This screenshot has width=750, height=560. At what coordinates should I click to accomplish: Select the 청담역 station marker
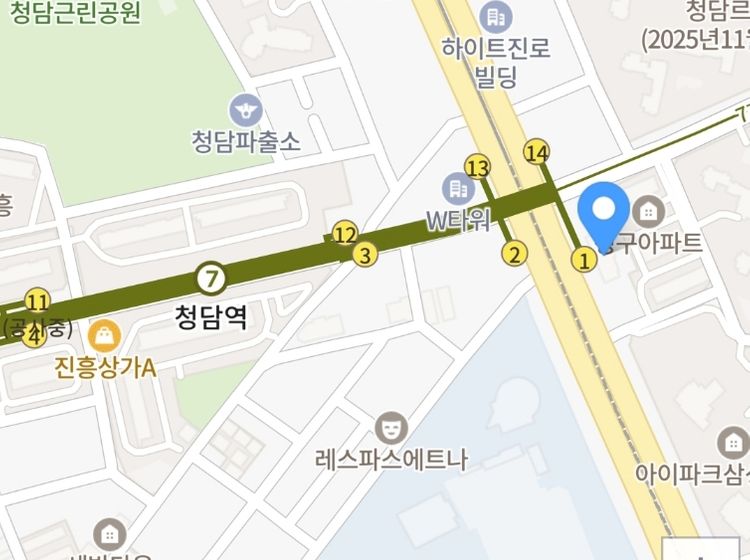pos(211,275)
